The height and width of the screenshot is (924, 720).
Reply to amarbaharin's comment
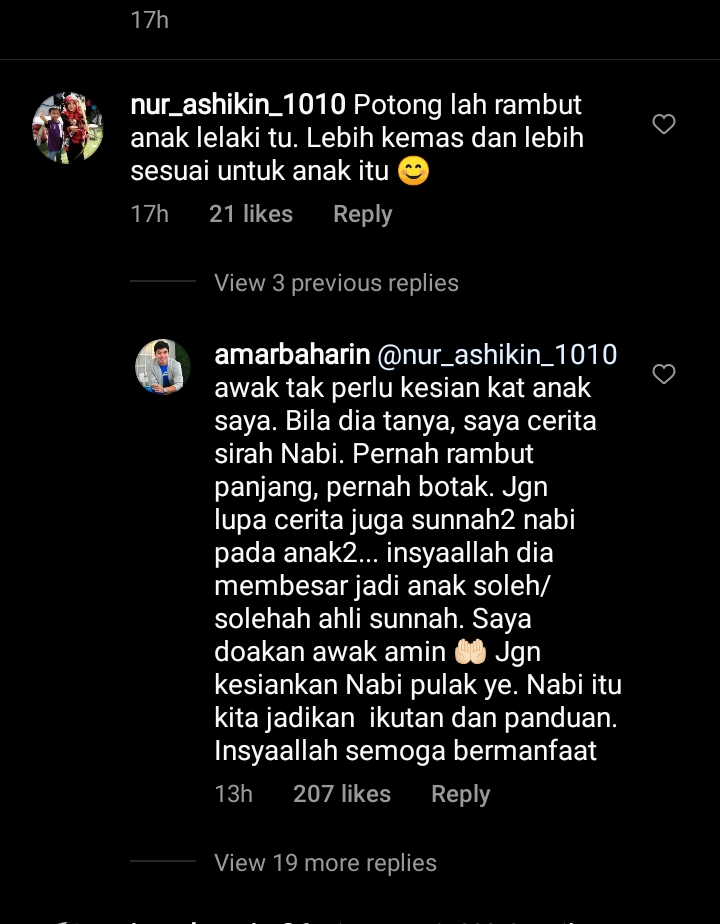click(460, 794)
